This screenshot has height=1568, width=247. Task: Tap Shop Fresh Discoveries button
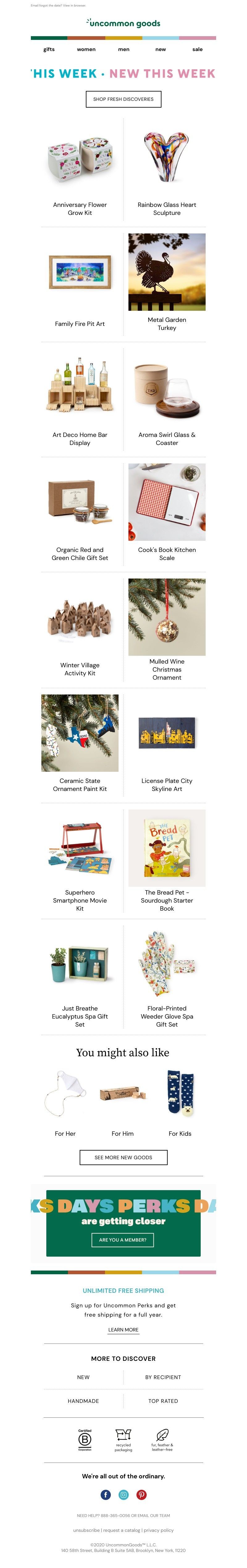tap(124, 99)
